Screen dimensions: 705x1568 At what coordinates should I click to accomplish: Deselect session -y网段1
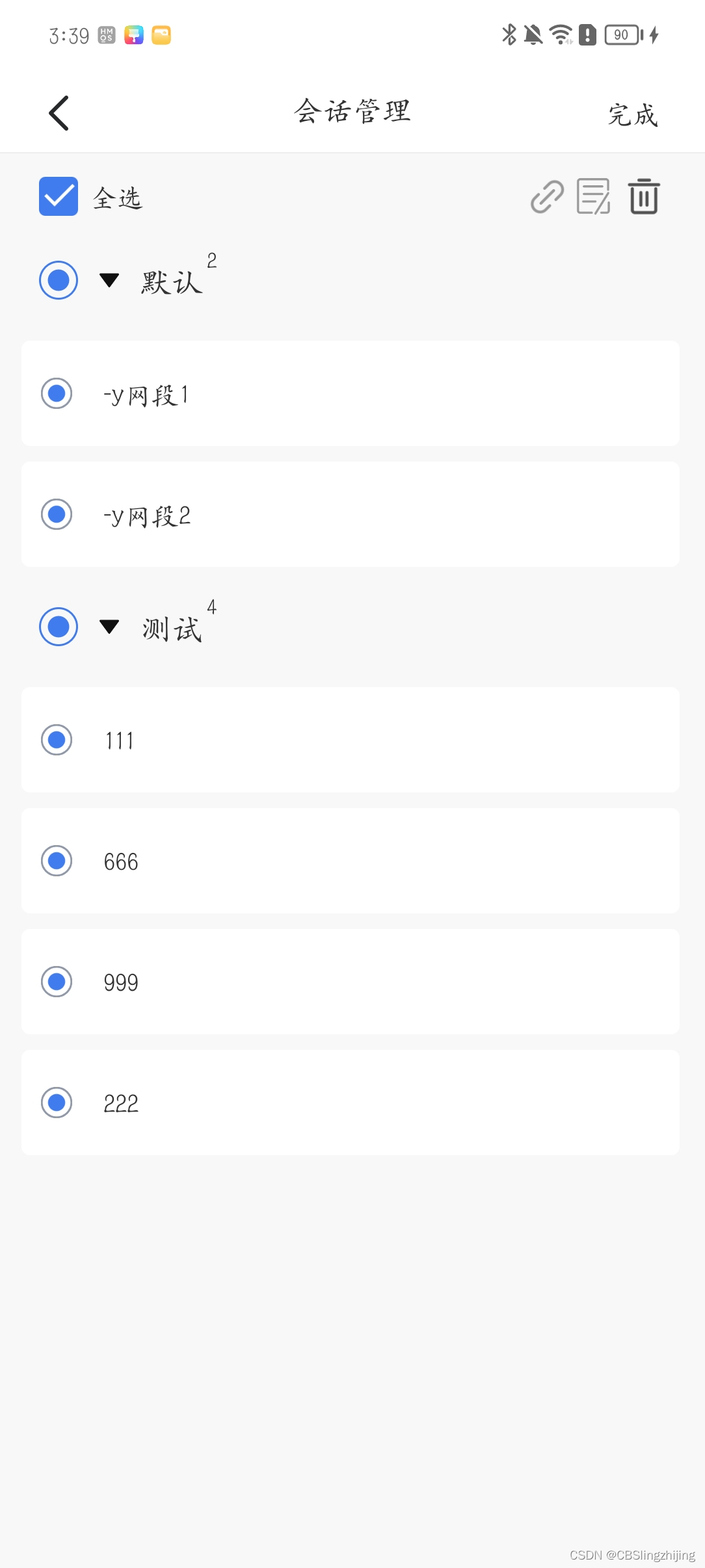[x=57, y=393]
